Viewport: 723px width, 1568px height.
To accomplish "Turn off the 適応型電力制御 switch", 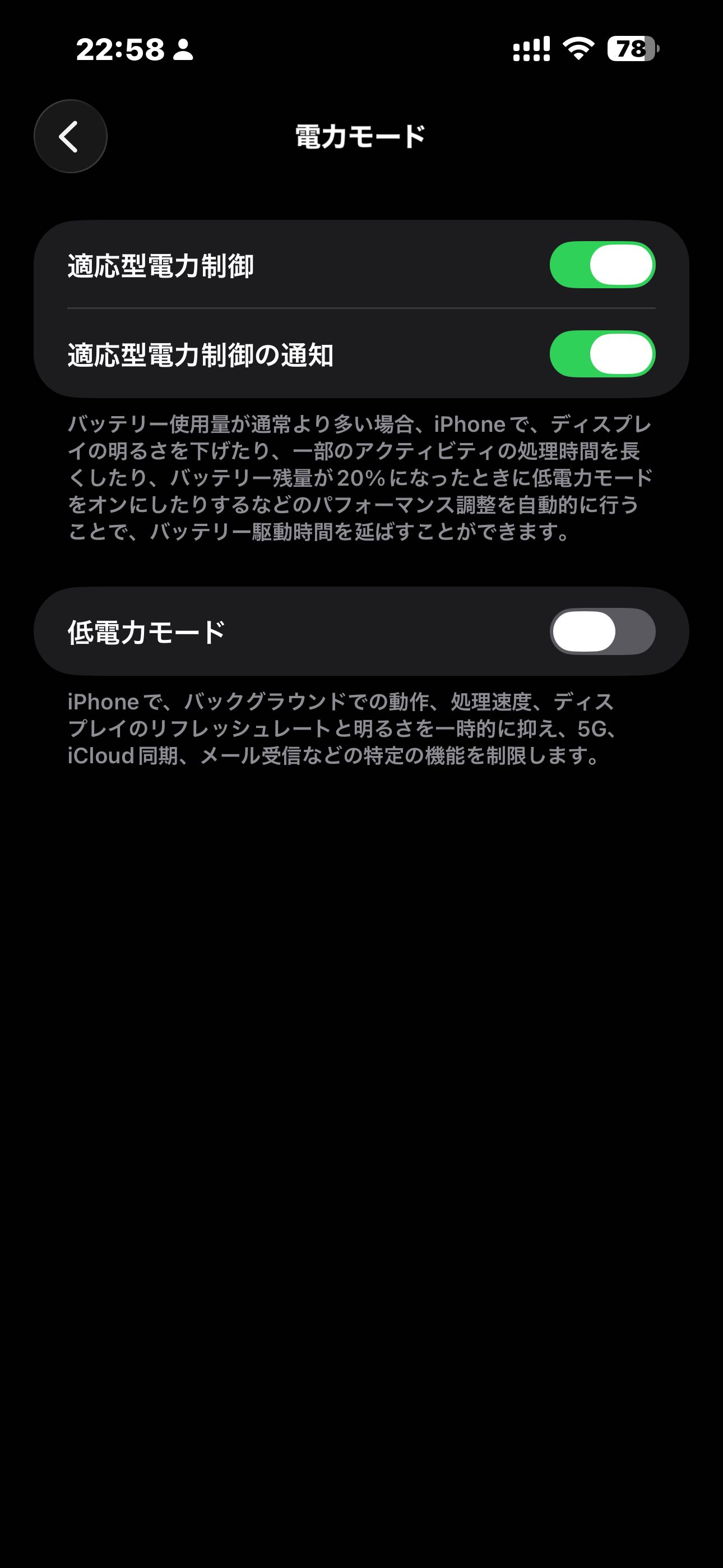I will pos(602,265).
